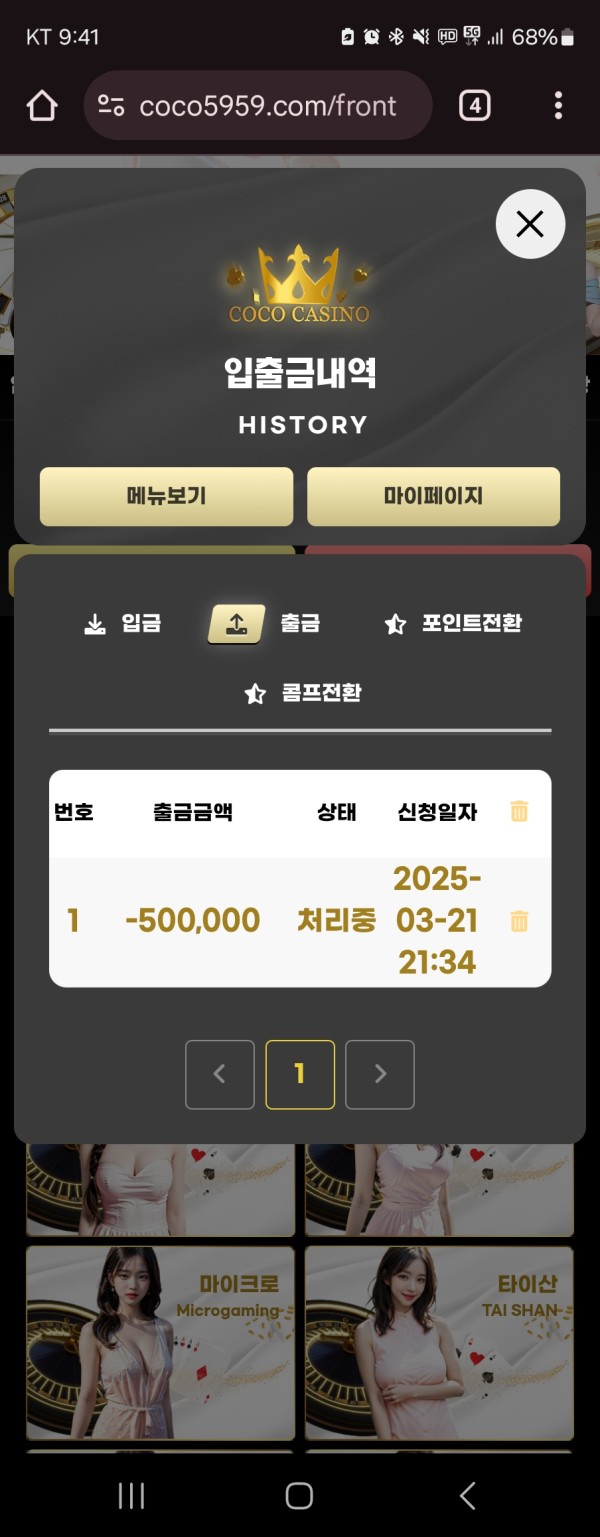Open 마이페이지
This screenshot has height=1537, width=600.
[x=433, y=496]
